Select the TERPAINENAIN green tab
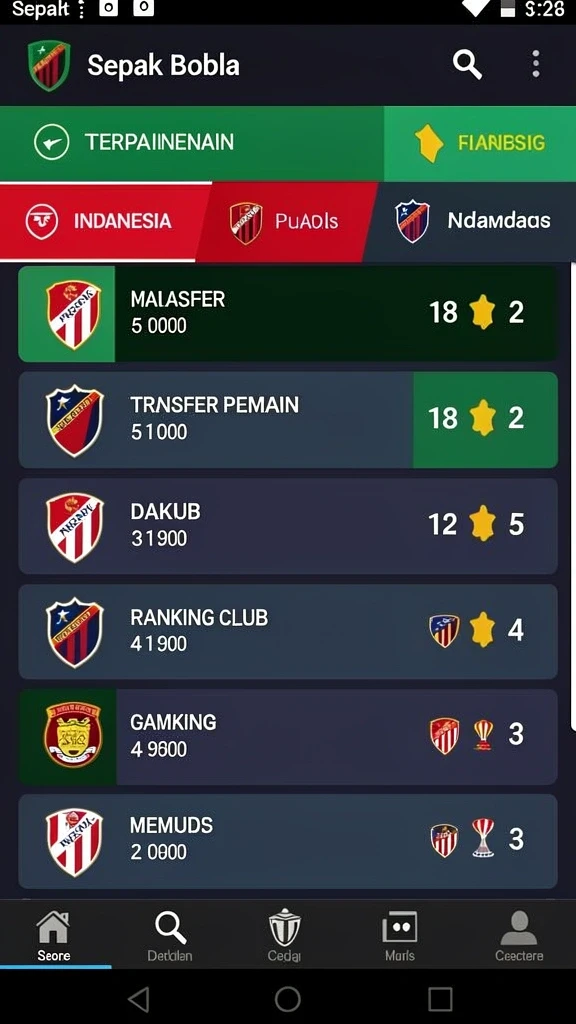The height and width of the screenshot is (1024, 576). (192, 143)
